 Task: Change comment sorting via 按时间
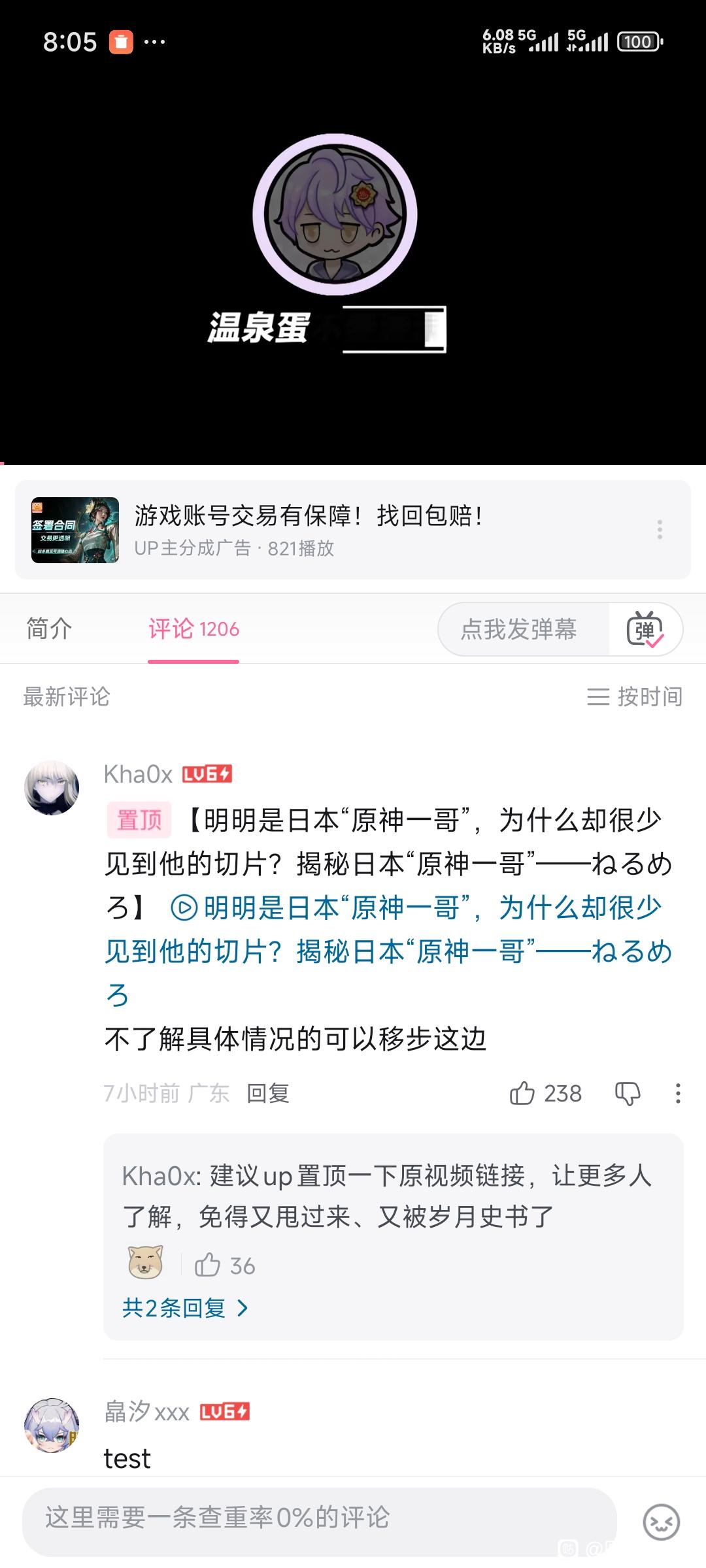[634, 696]
